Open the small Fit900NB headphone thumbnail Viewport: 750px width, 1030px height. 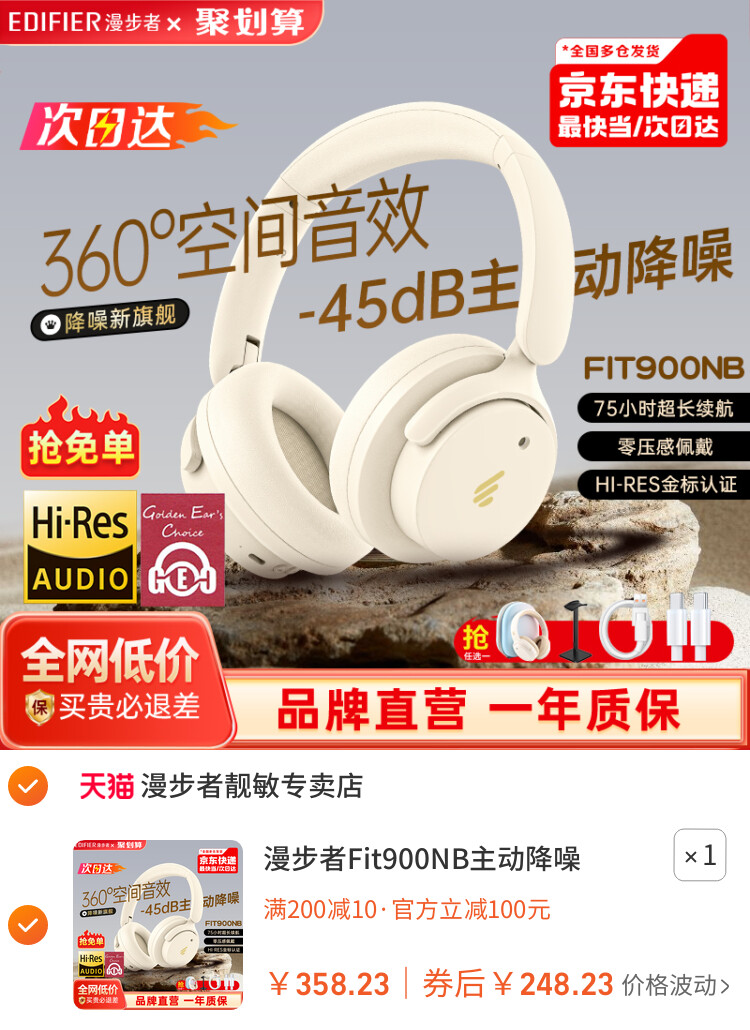tap(158, 925)
